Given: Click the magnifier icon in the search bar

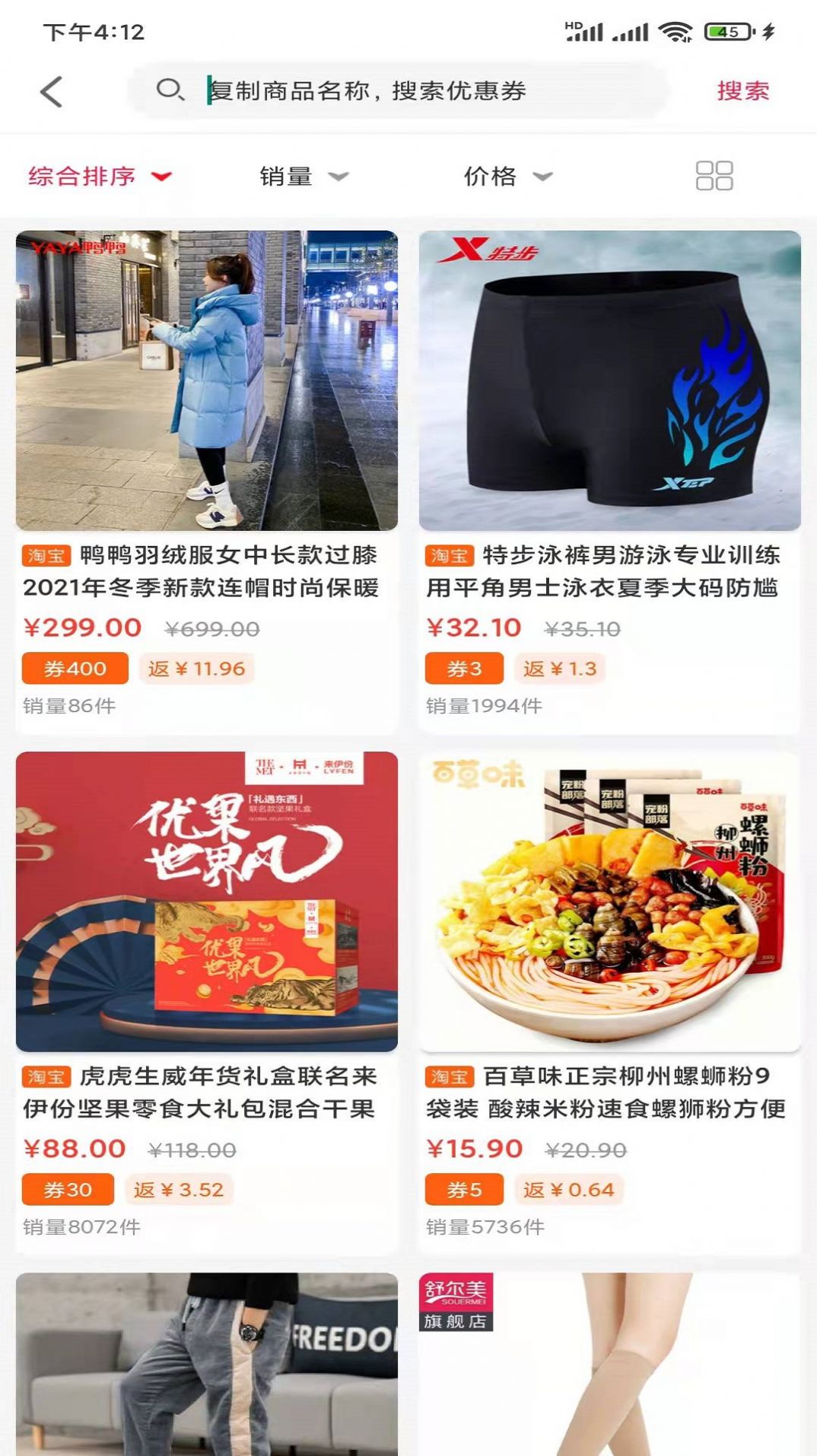Looking at the screenshot, I should coord(173,92).
